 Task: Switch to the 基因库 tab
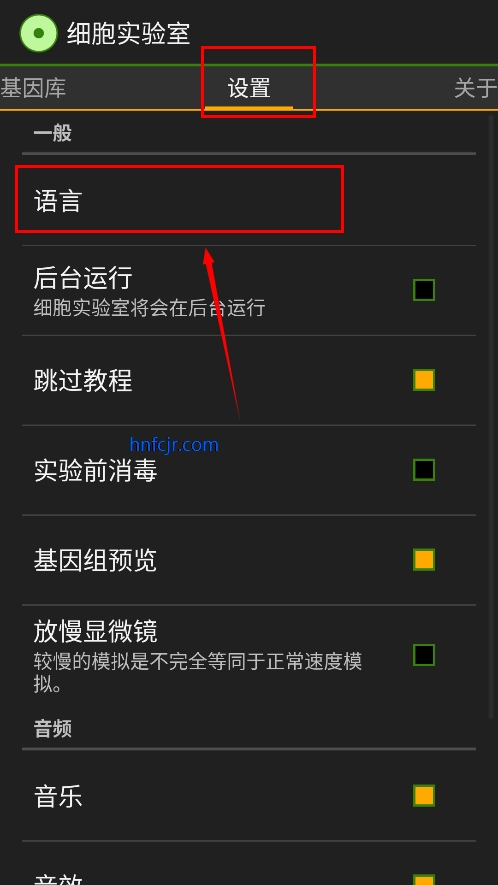click(33, 89)
